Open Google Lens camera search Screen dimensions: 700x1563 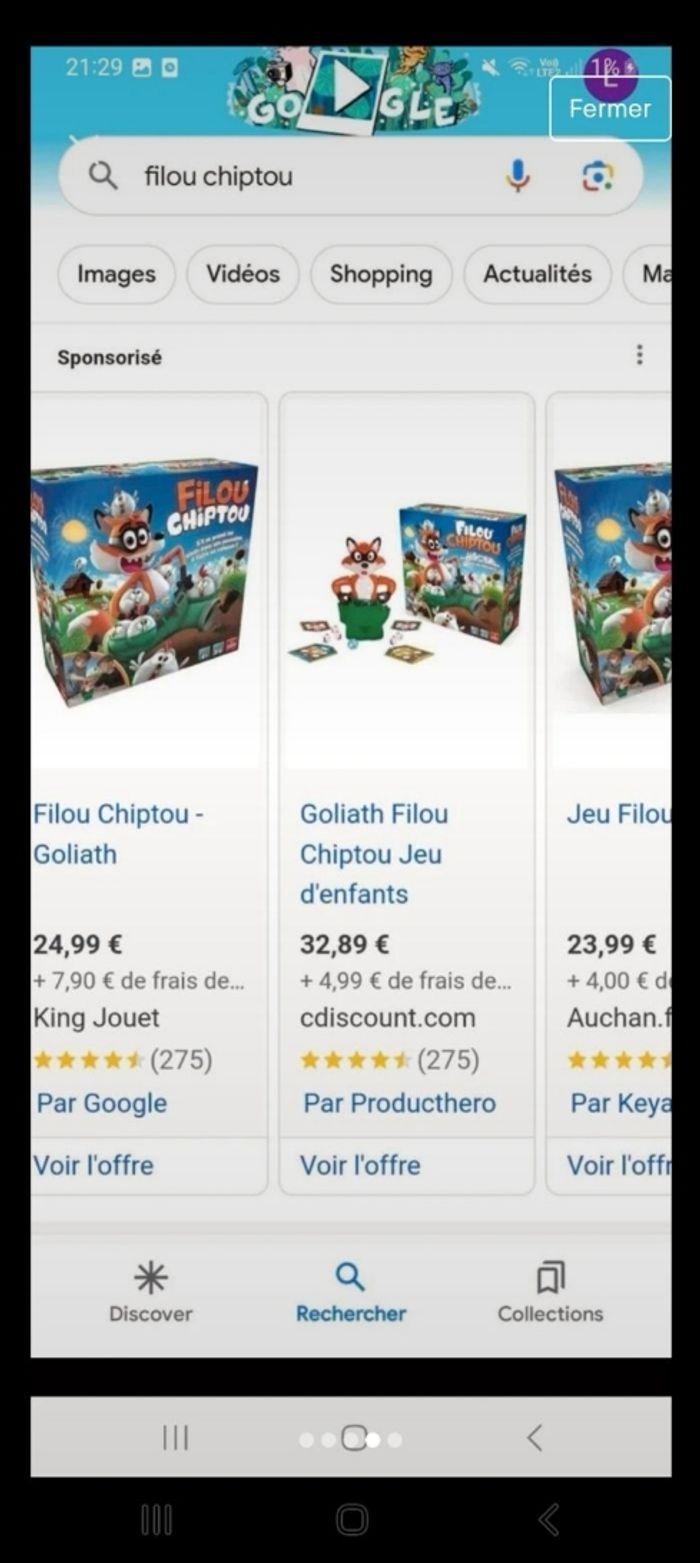(597, 177)
